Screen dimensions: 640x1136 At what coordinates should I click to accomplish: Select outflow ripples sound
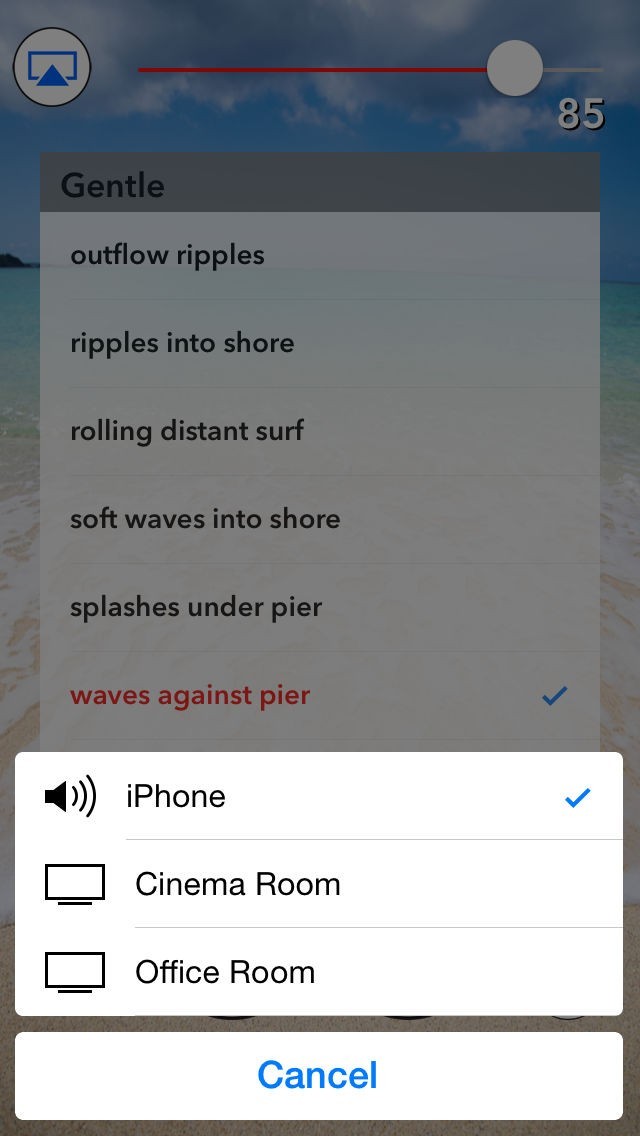(320, 256)
